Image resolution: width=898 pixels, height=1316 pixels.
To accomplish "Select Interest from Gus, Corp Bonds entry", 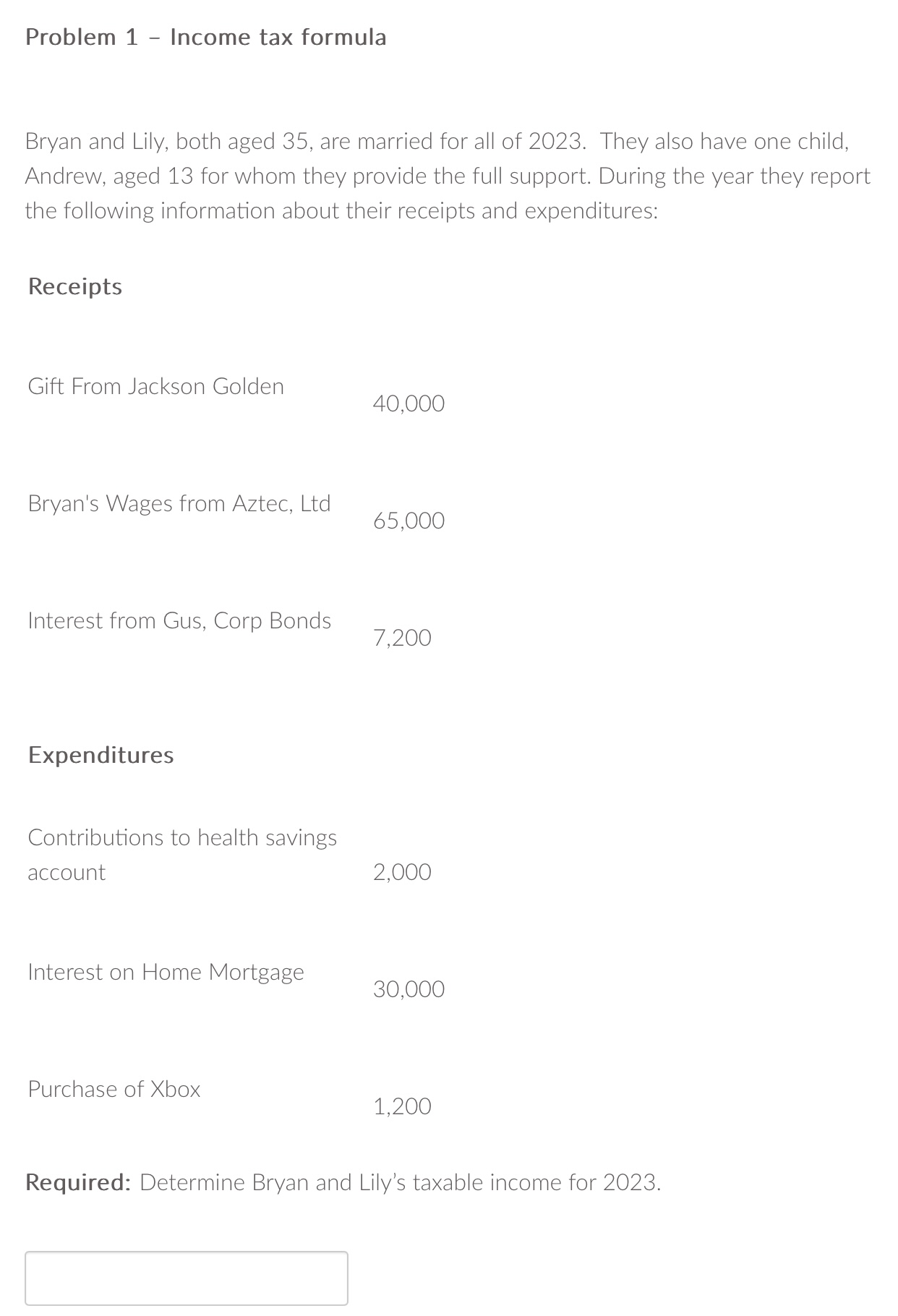I will pos(179,620).
